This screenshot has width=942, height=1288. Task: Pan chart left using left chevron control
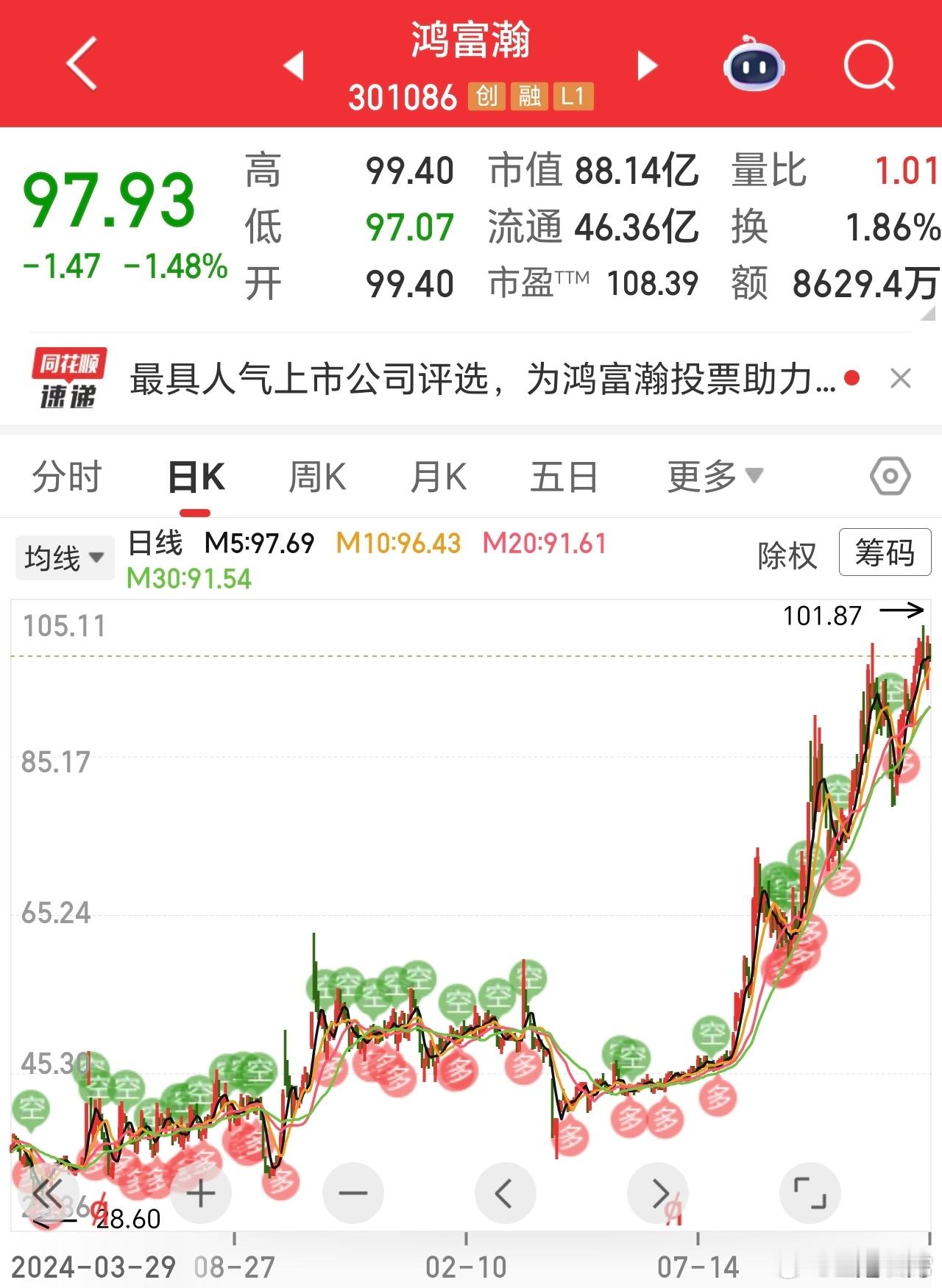pyautogui.click(x=505, y=1193)
